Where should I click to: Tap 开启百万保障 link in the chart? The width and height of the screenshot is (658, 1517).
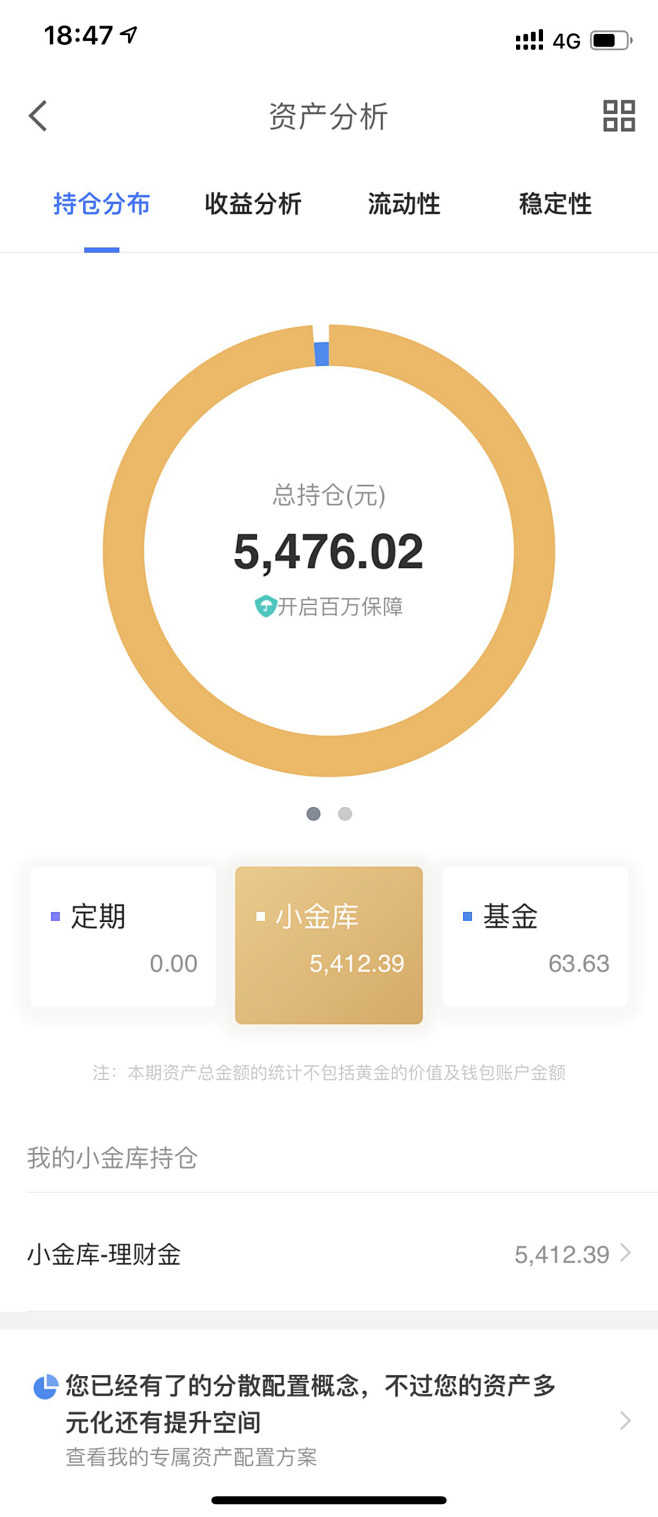[329, 606]
